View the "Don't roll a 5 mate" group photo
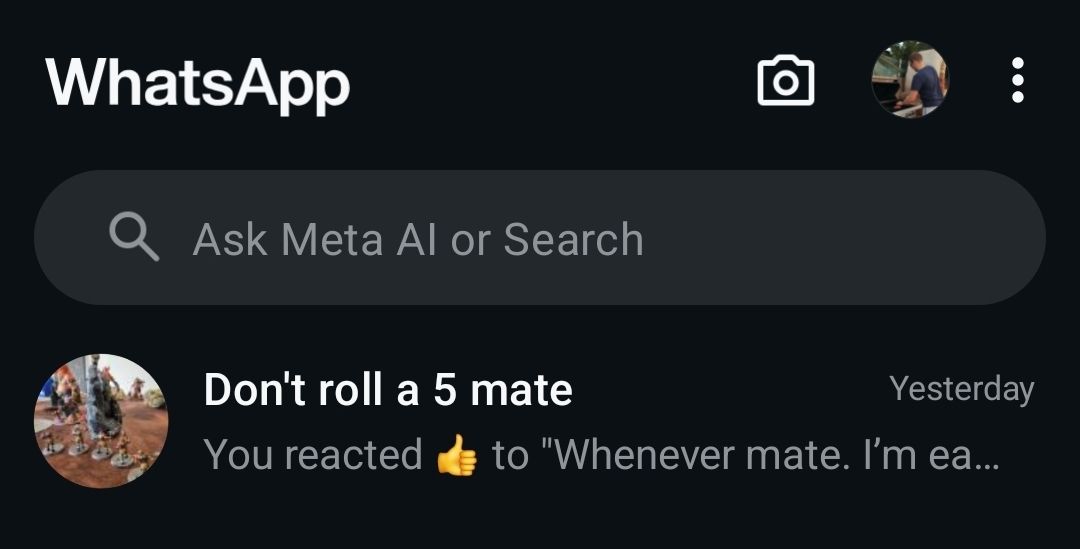The image size is (1080, 549). 101,421
